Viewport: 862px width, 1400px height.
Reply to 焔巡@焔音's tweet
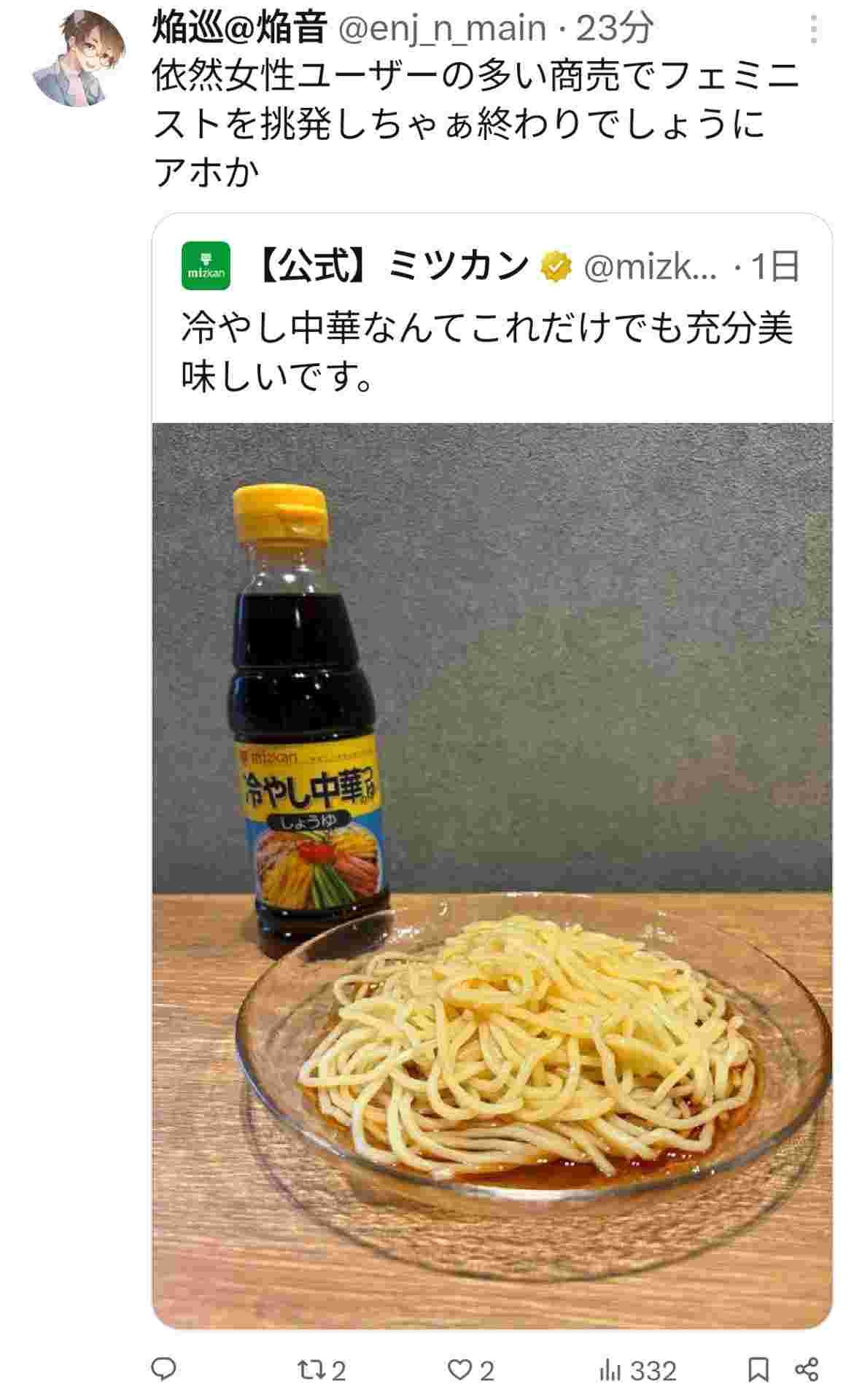click(164, 1370)
